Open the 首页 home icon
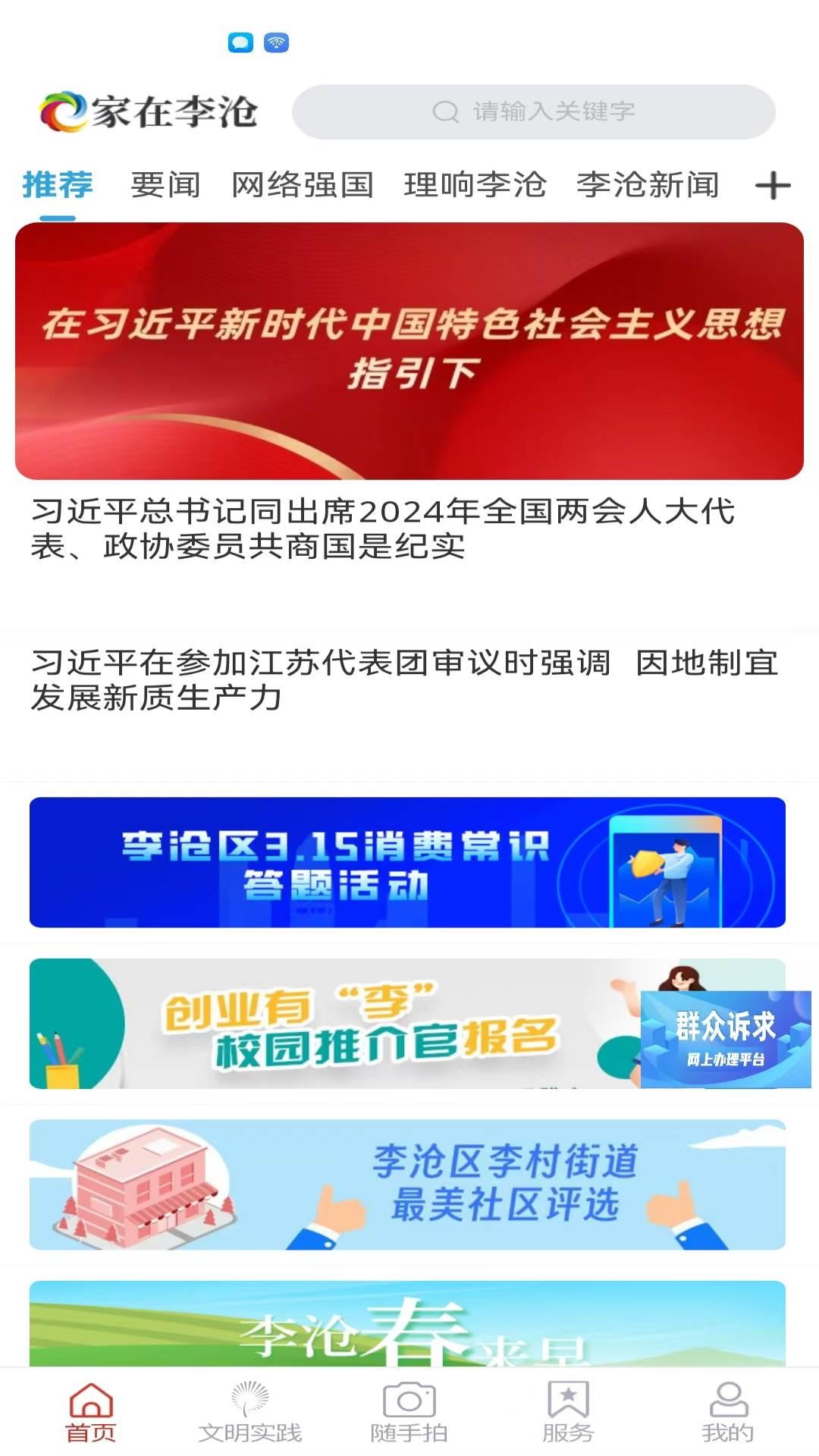Image resolution: width=819 pixels, height=1456 pixels. coord(91,1409)
